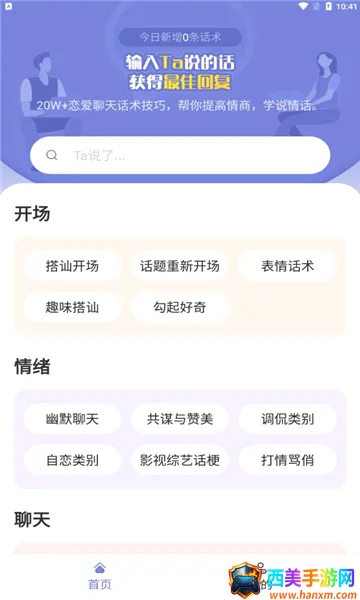This screenshot has height=600, width=360.
Task: Switch to the 首页 tab
Action: [x=100, y=576]
